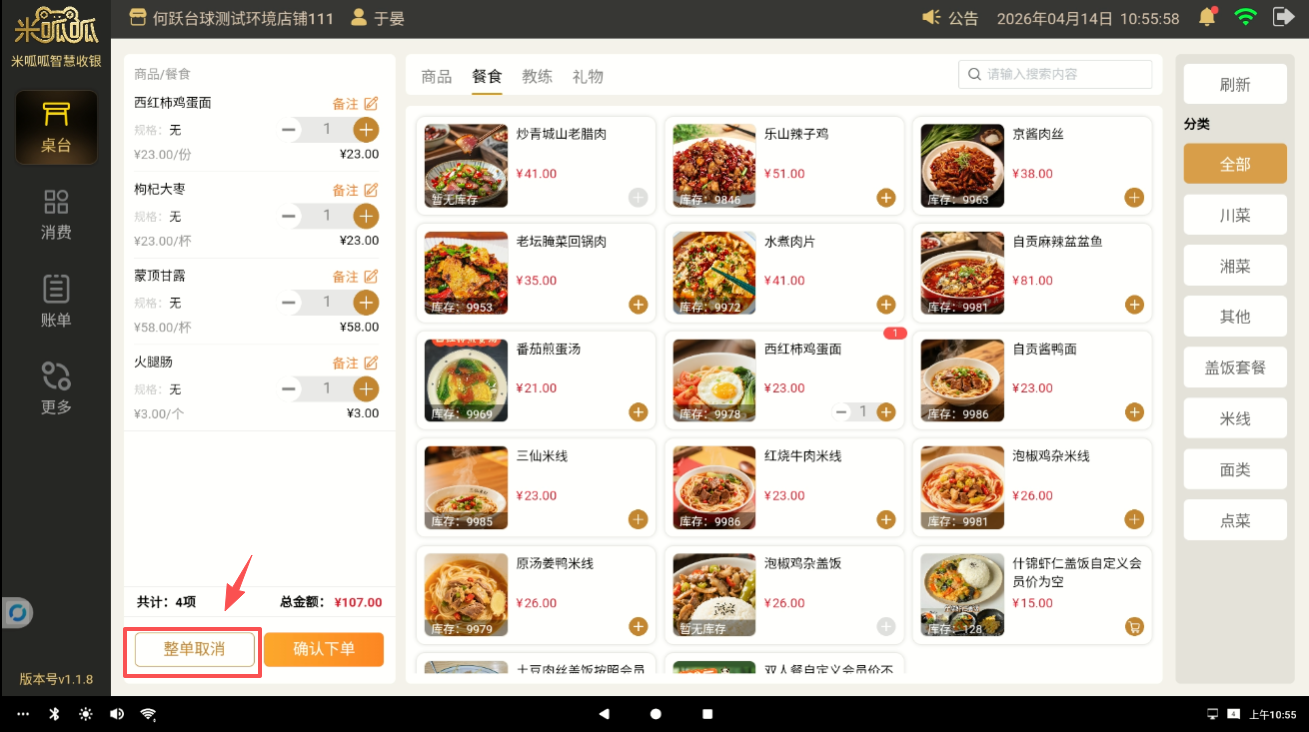Select the 米线 category
Screen dimensions: 1309x732
pyautogui.click(x=1235, y=418)
